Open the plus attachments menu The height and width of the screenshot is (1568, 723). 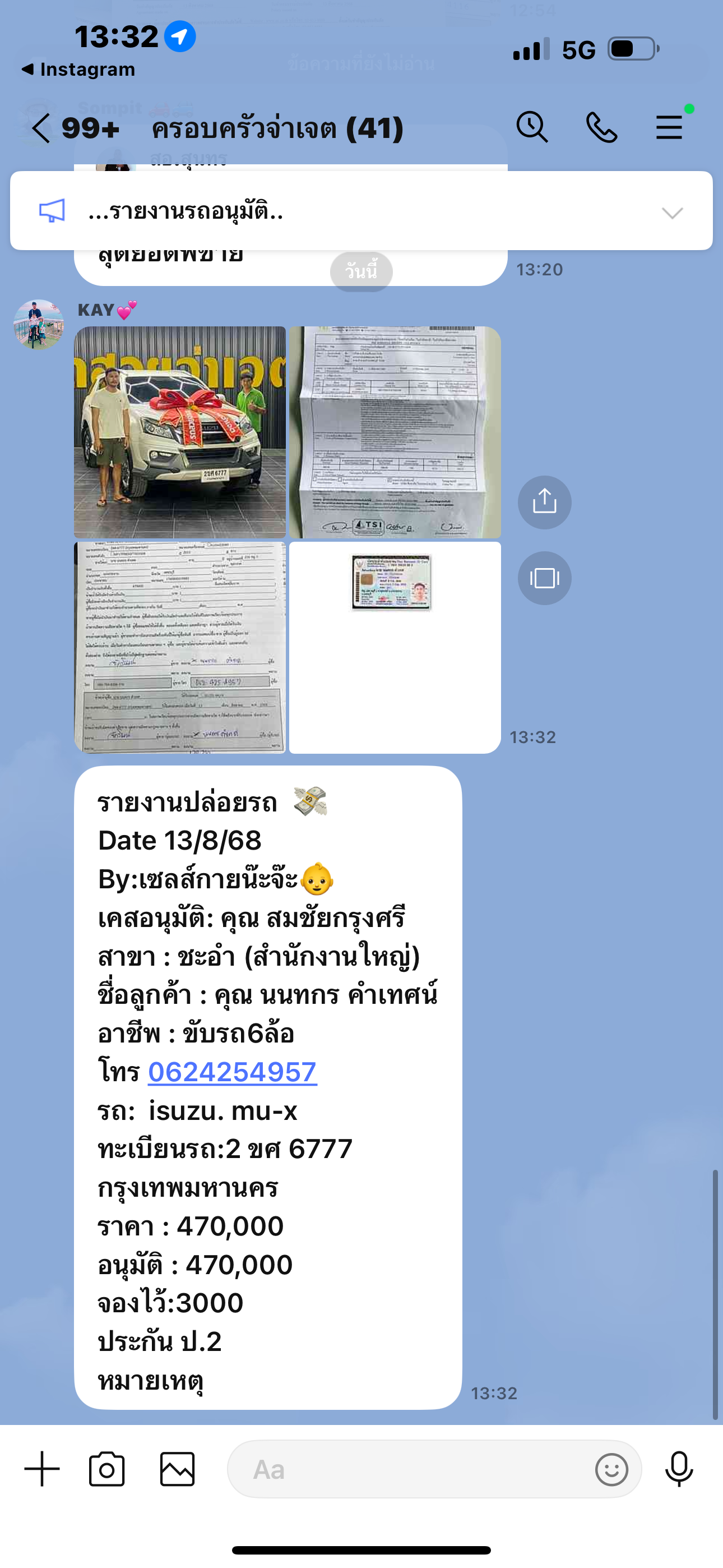click(42, 1469)
